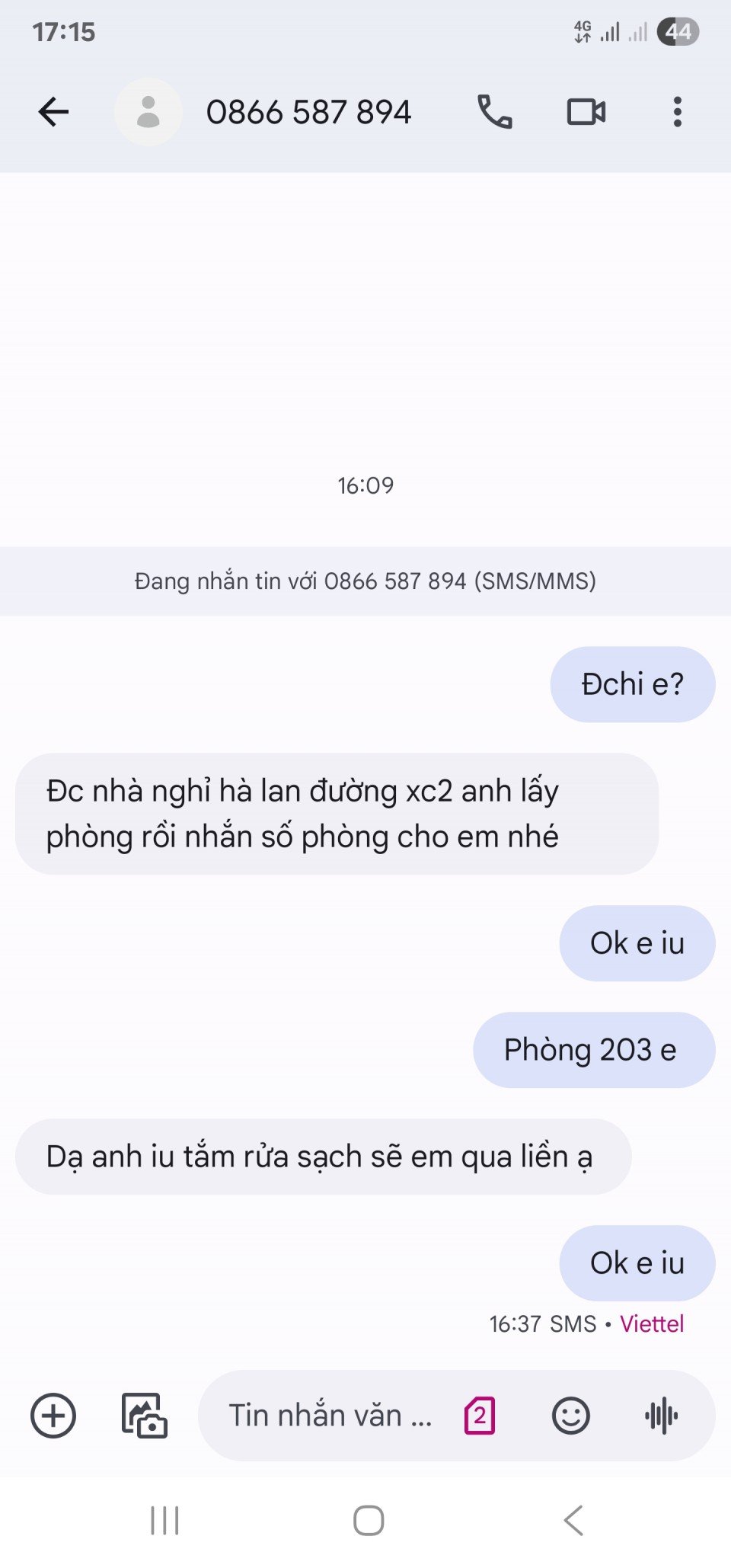Go back to the conversation list
The image size is (731, 1568).
coord(53,112)
